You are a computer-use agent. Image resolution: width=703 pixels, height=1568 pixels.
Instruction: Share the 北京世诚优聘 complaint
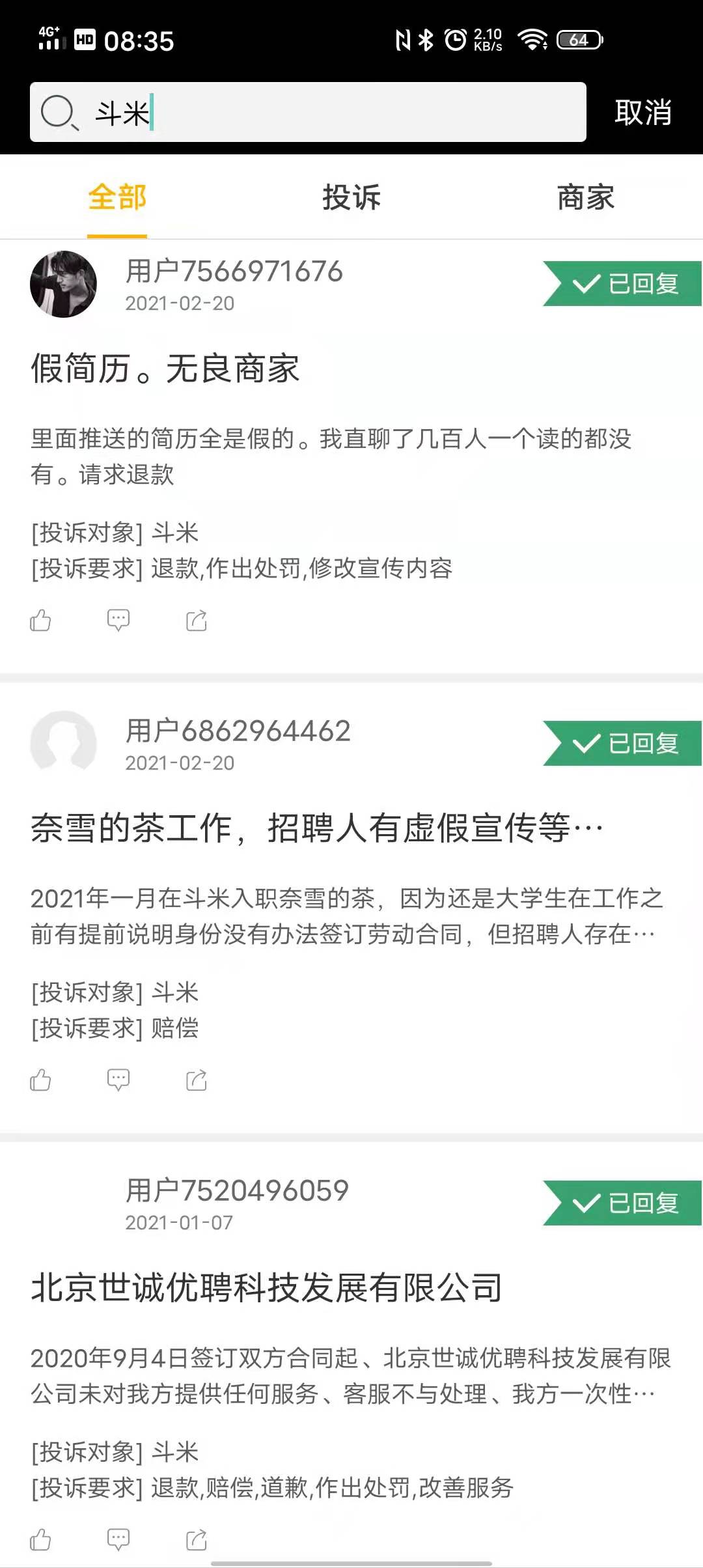(197, 1540)
